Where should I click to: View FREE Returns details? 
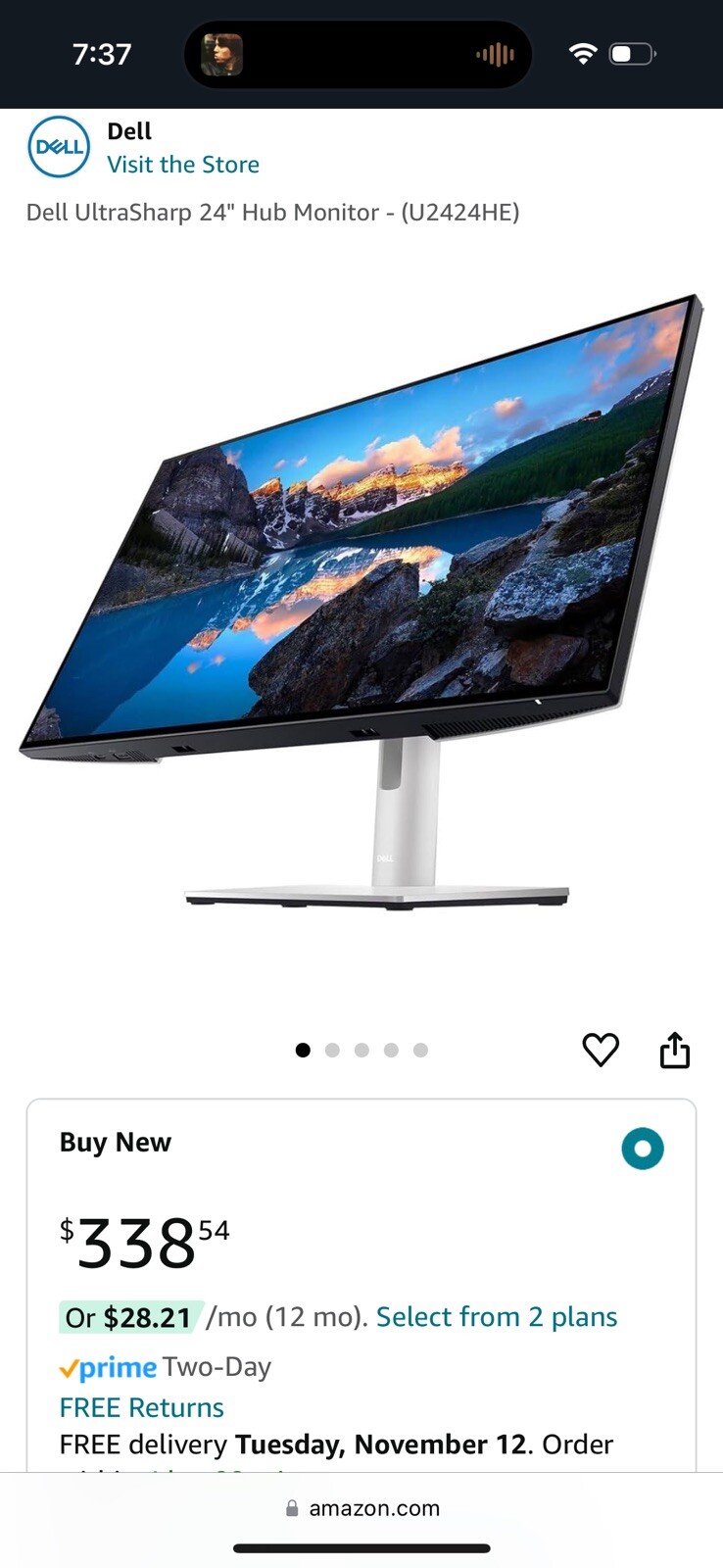click(142, 1407)
